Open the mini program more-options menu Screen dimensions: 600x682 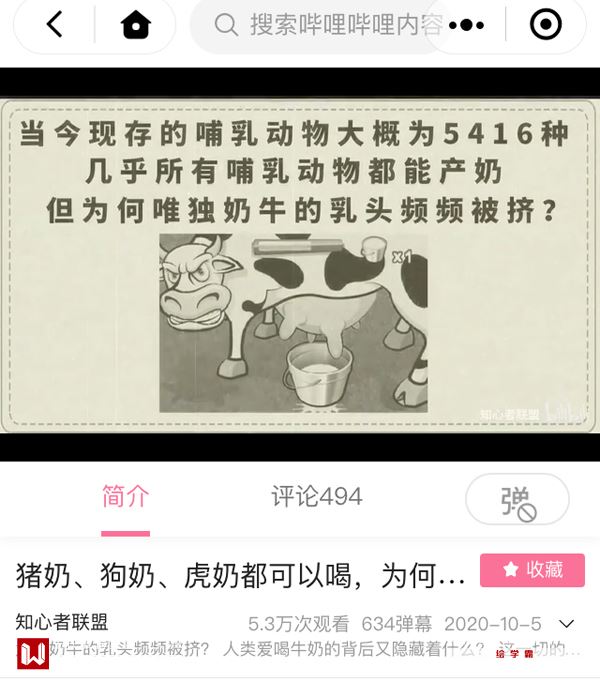pyautogui.click(x=466, y=25)
